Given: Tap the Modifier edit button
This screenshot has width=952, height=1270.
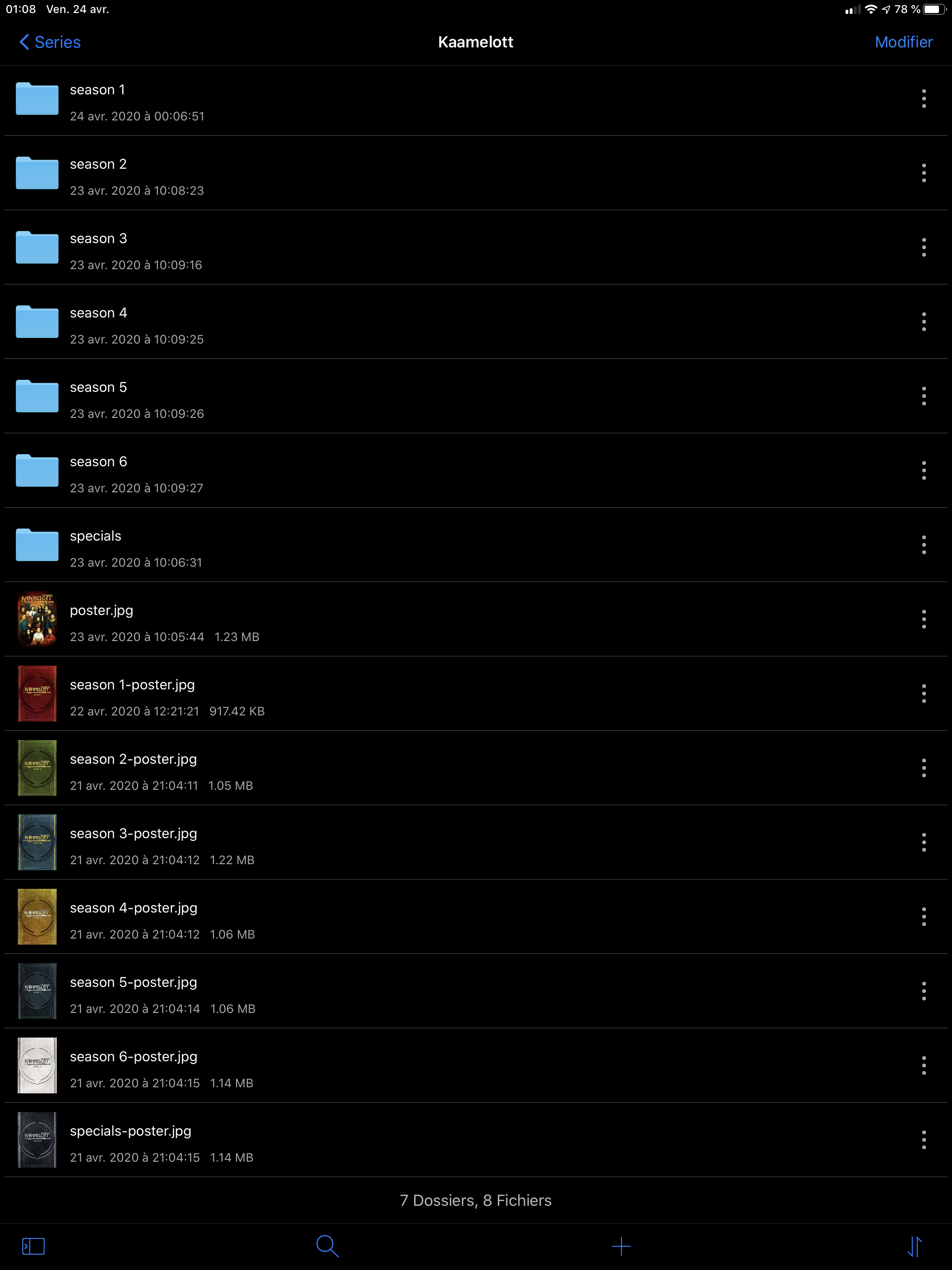Looking at the screenshot, I should [x=903, y=42].
